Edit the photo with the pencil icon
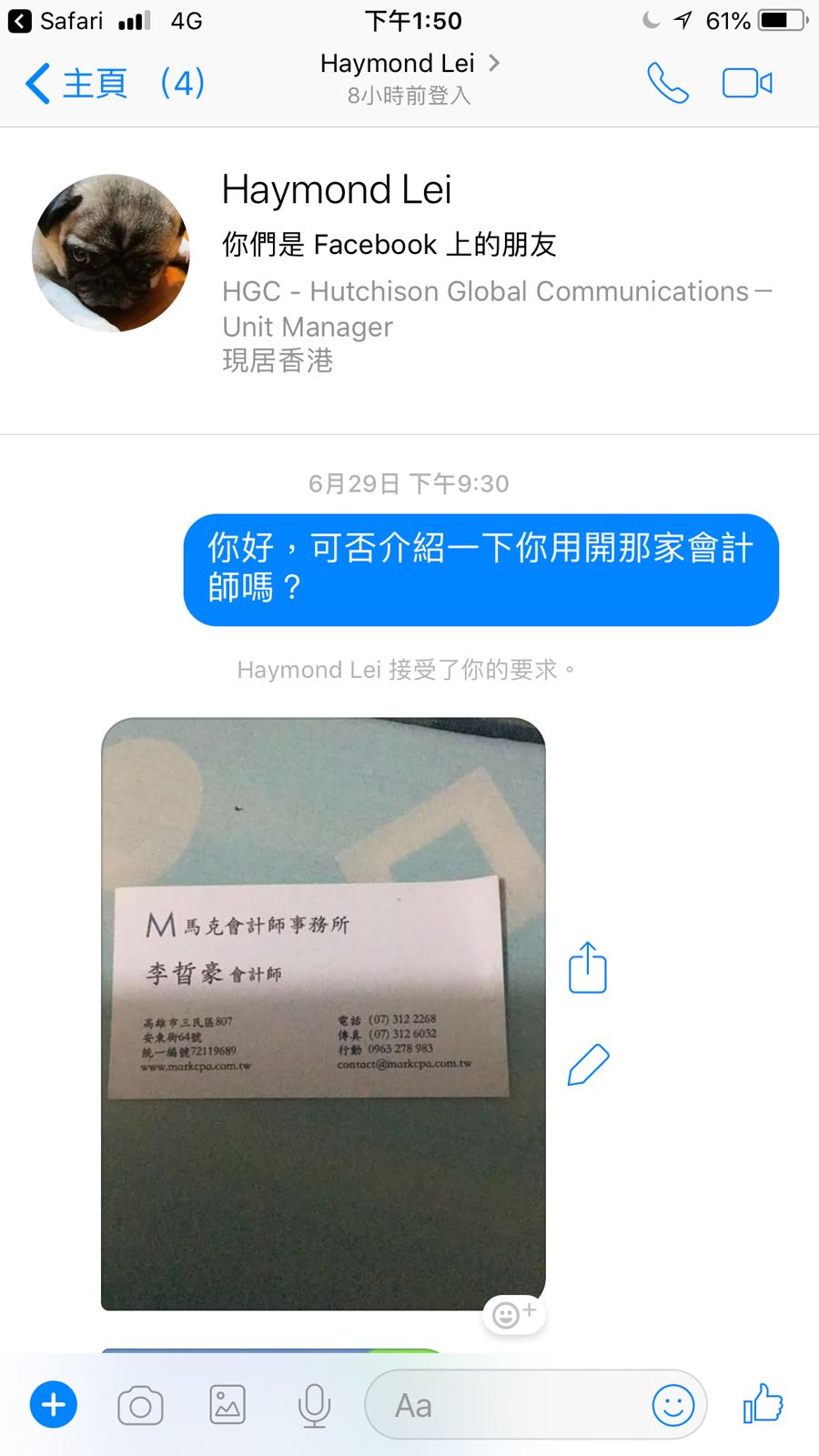The width and height of the screenshot is (819, 1456). pos(588,1065)
